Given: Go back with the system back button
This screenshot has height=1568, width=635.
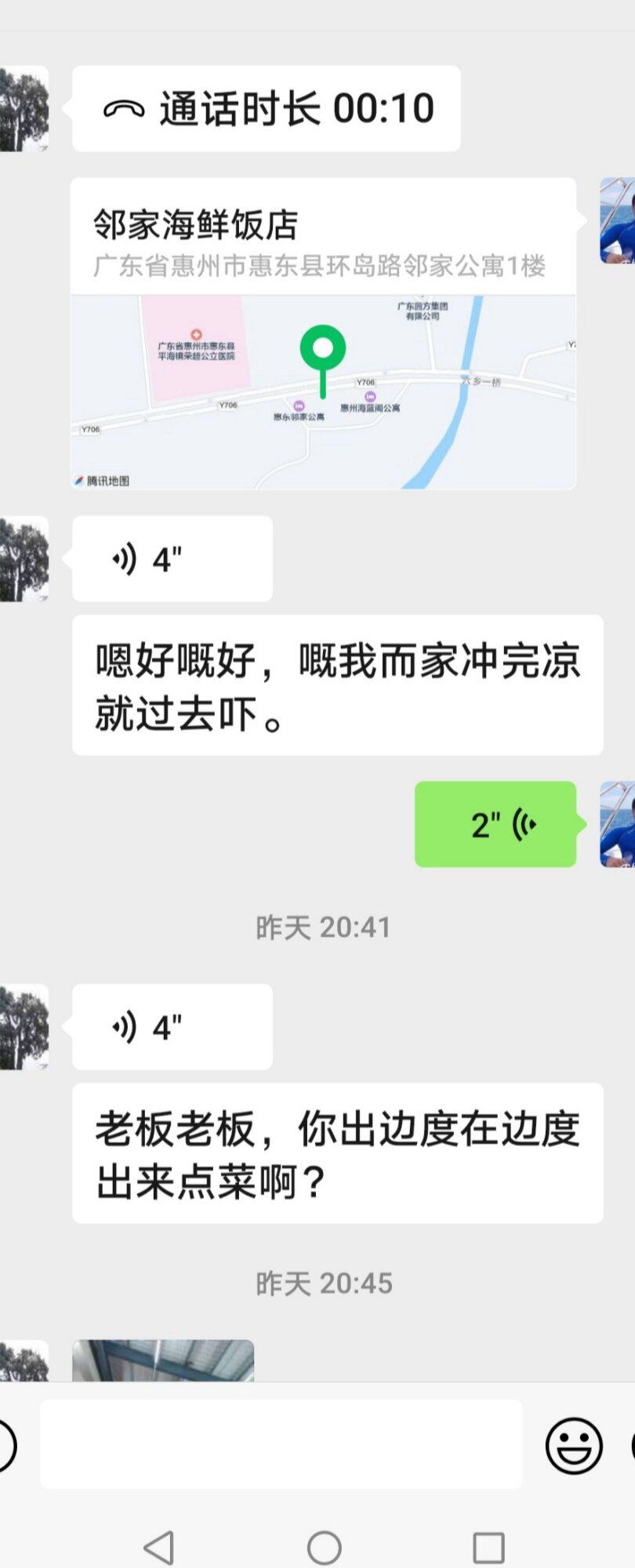Looking at the screenshot, I should [159, 1548].
